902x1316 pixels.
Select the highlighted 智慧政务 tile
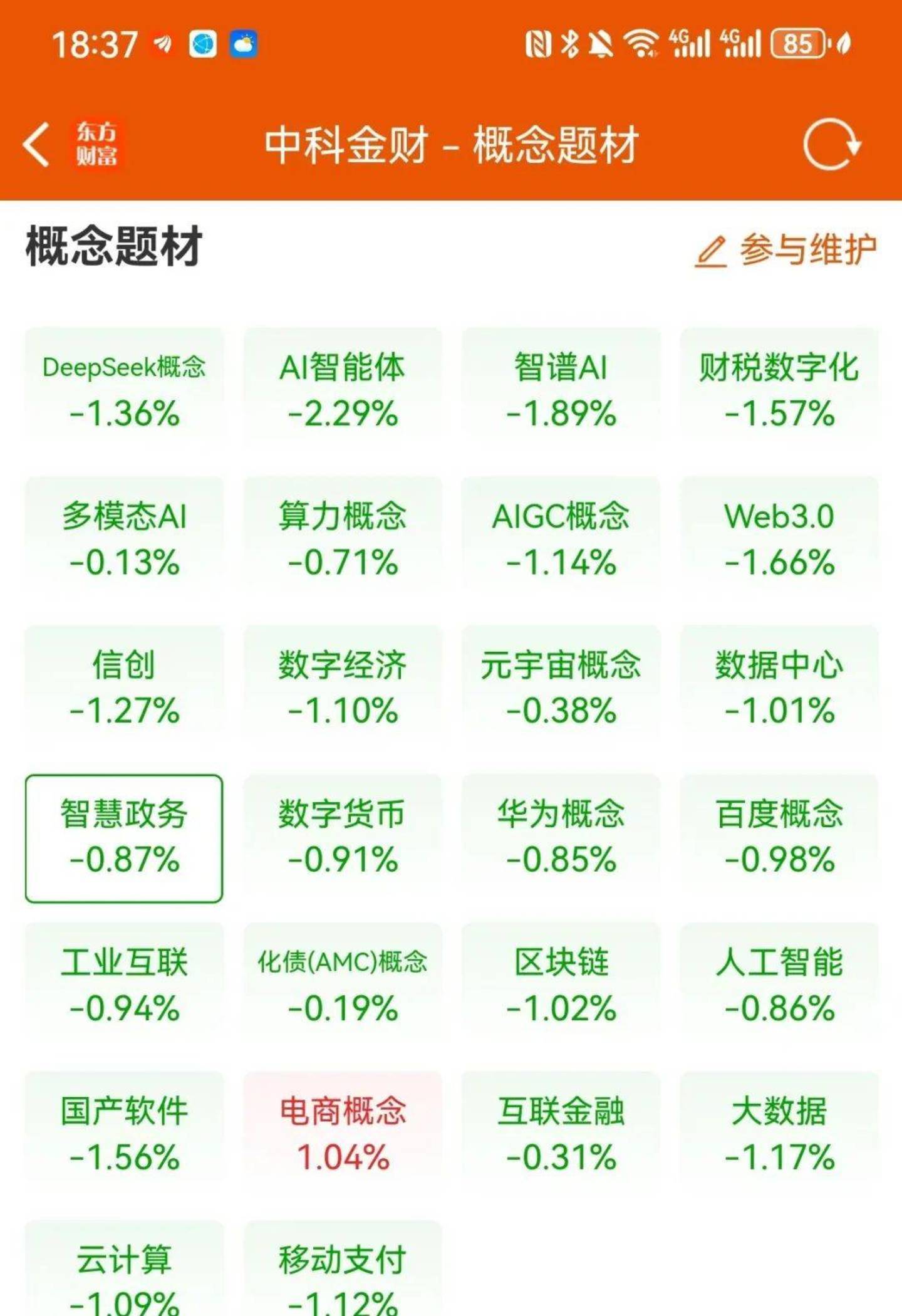pos(124,838)
